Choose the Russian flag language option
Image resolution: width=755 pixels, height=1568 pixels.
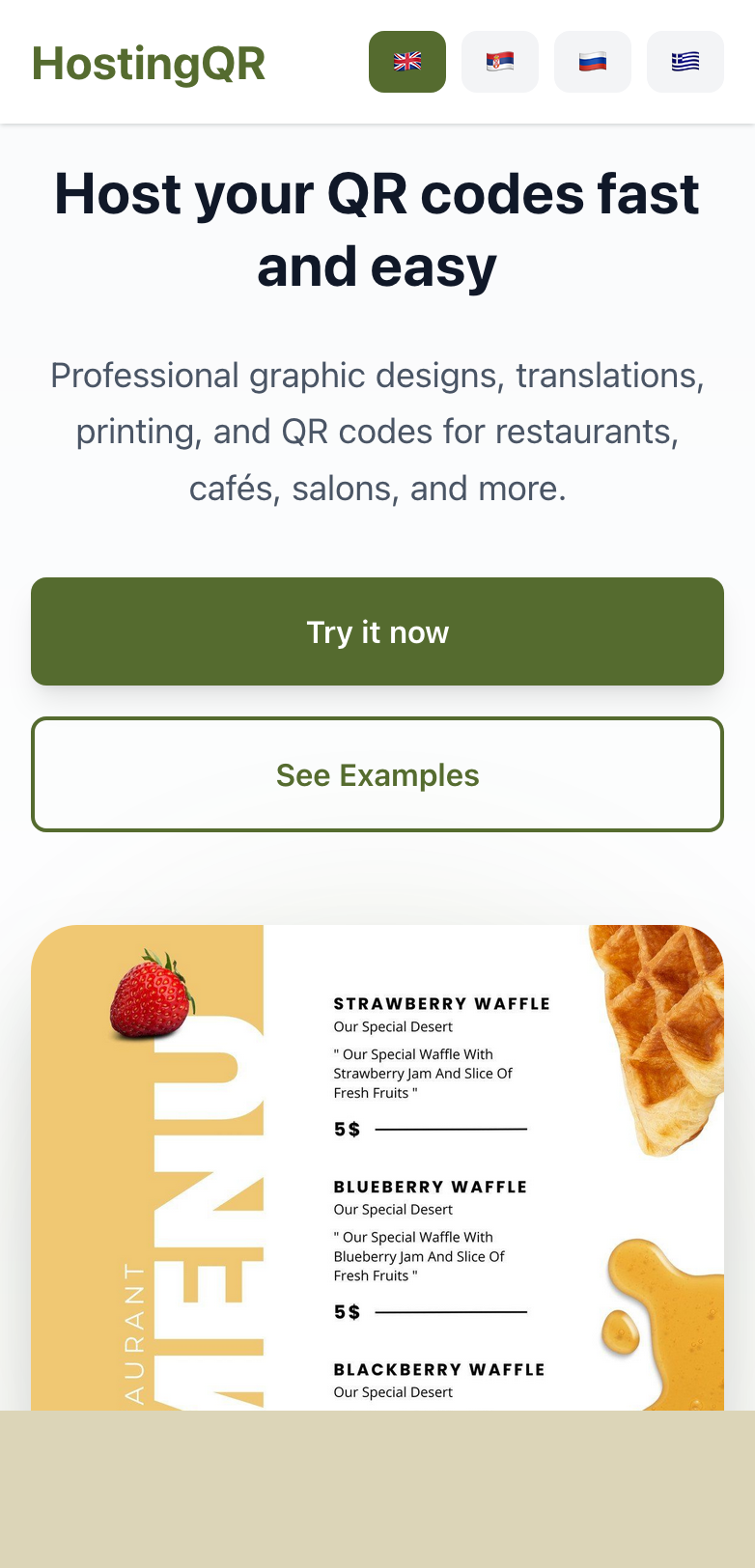point(593,62)
